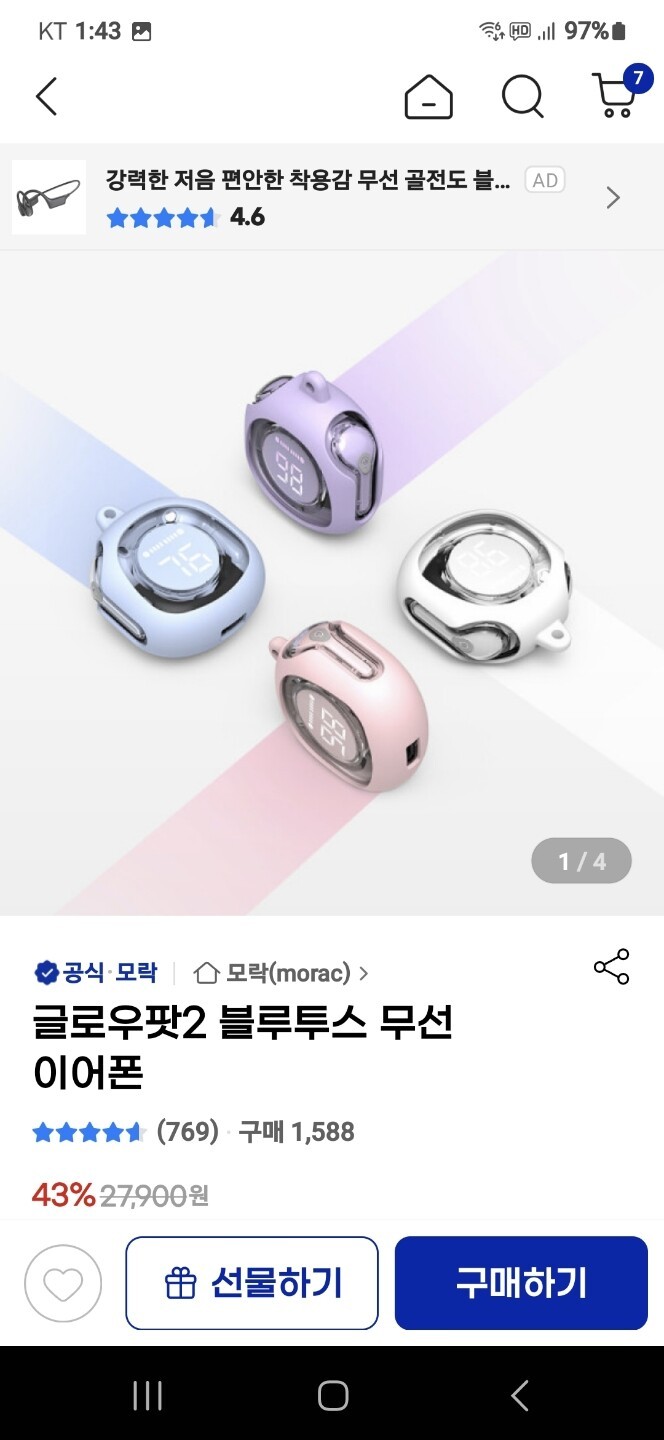Open recent apps from the navigation bar
Screen dimensions: 664x1440
point(147,1396)
